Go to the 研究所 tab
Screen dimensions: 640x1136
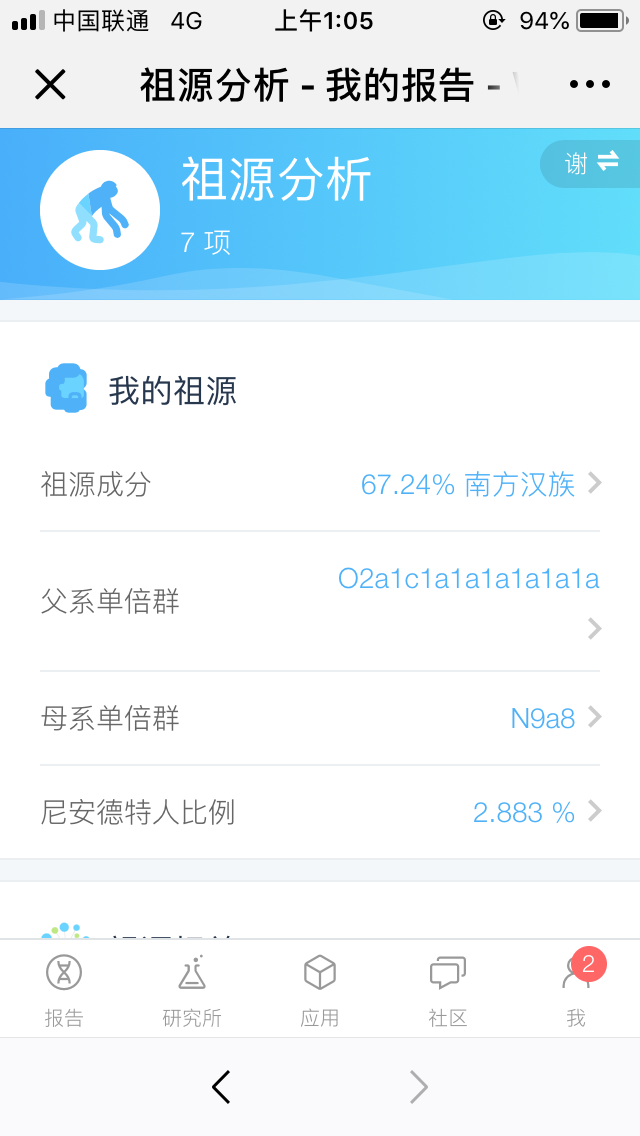(192, 990)
